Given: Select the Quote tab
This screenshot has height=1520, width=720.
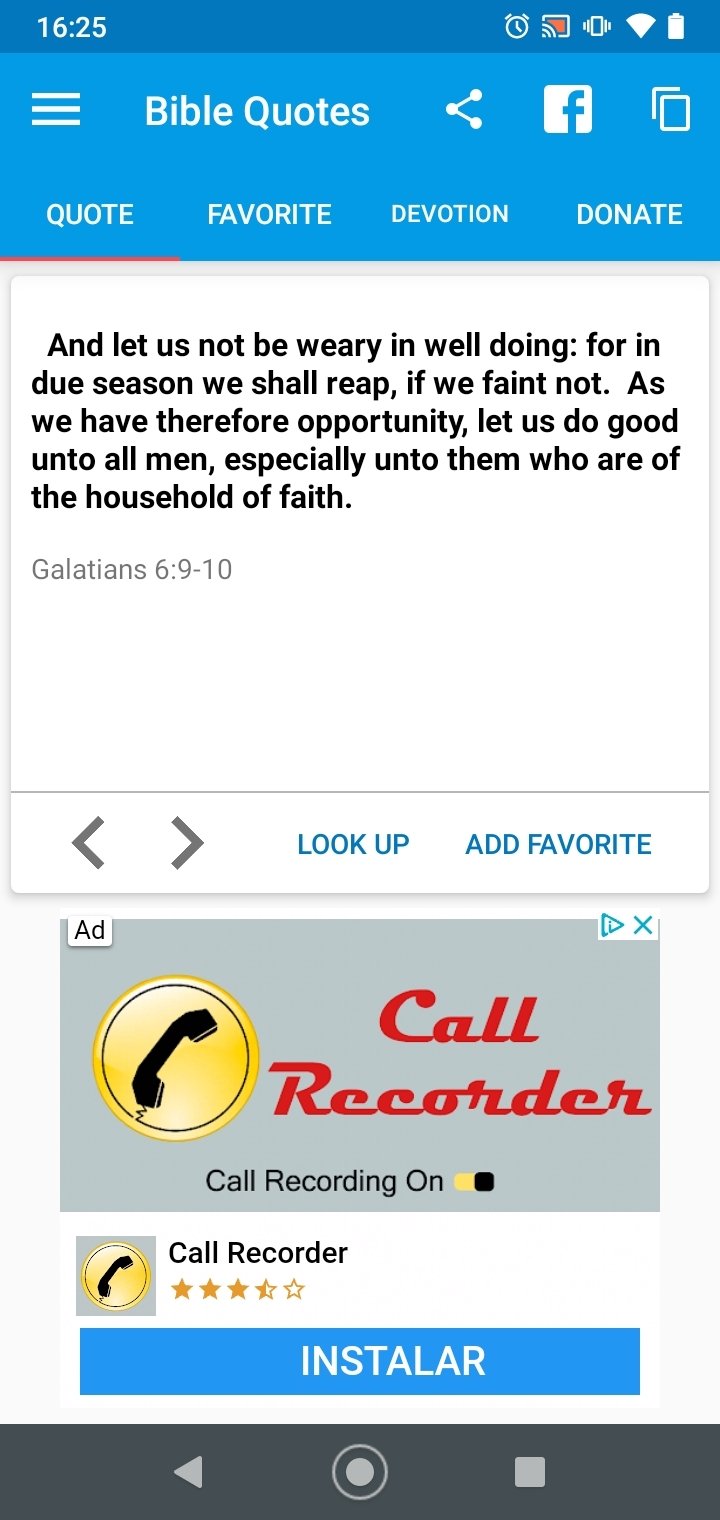Looking at the screenshot, I should (x=90, y=214).
